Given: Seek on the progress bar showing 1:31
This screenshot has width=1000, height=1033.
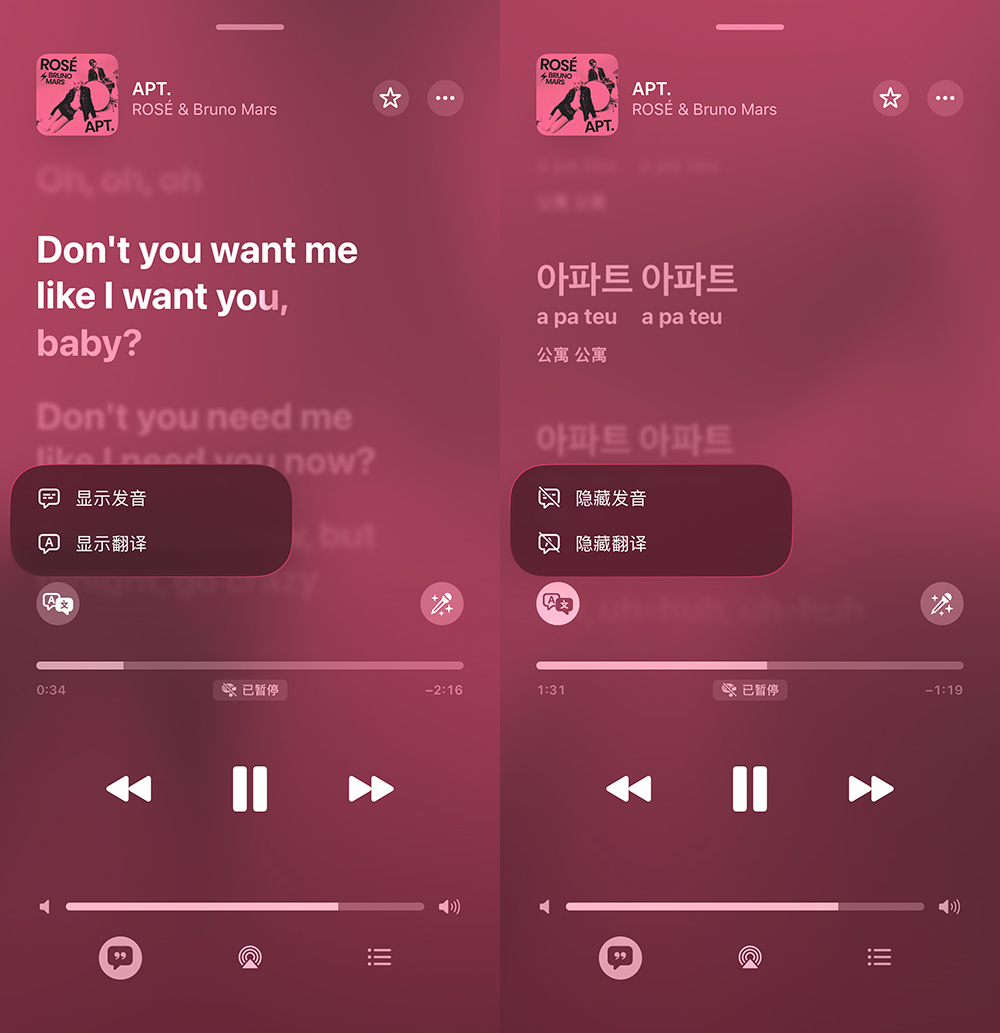Looking at the screenshot, I should 750,665.
